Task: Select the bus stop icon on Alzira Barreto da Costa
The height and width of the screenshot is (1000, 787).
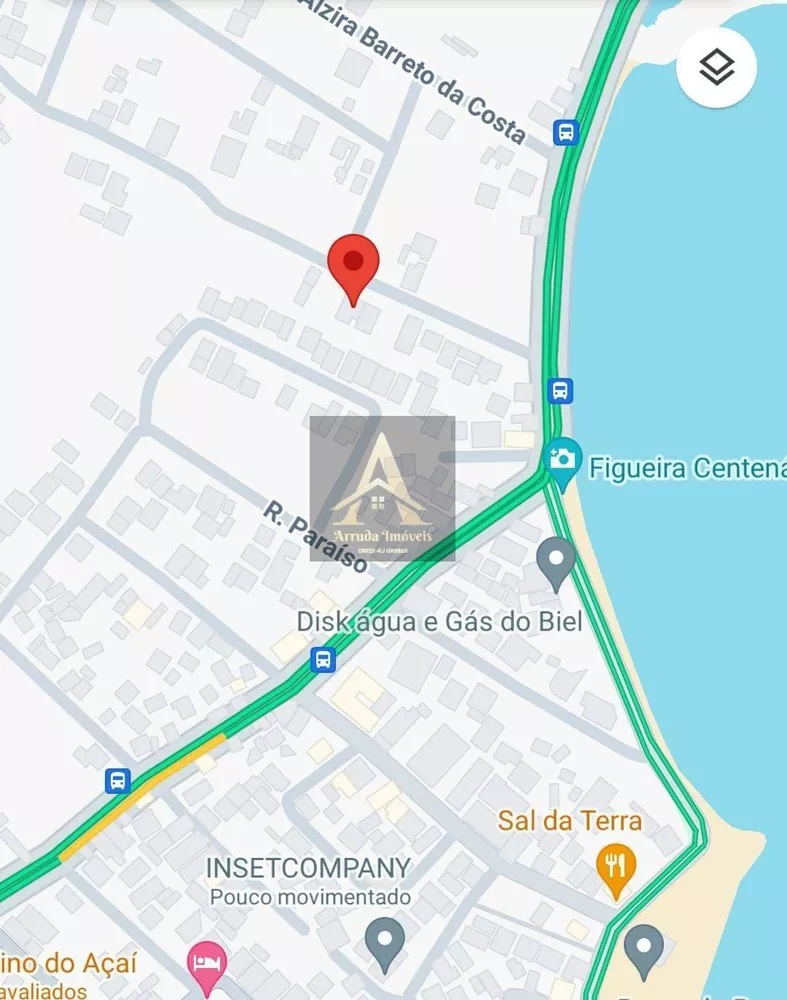Action: click(563, 131)
